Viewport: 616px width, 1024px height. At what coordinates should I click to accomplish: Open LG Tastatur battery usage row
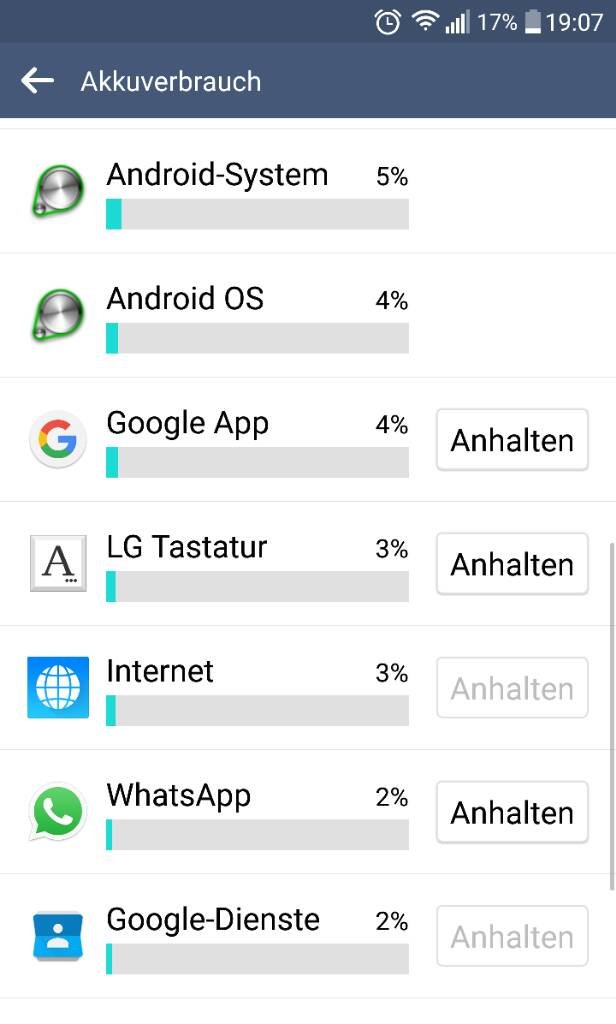point(308,564)
